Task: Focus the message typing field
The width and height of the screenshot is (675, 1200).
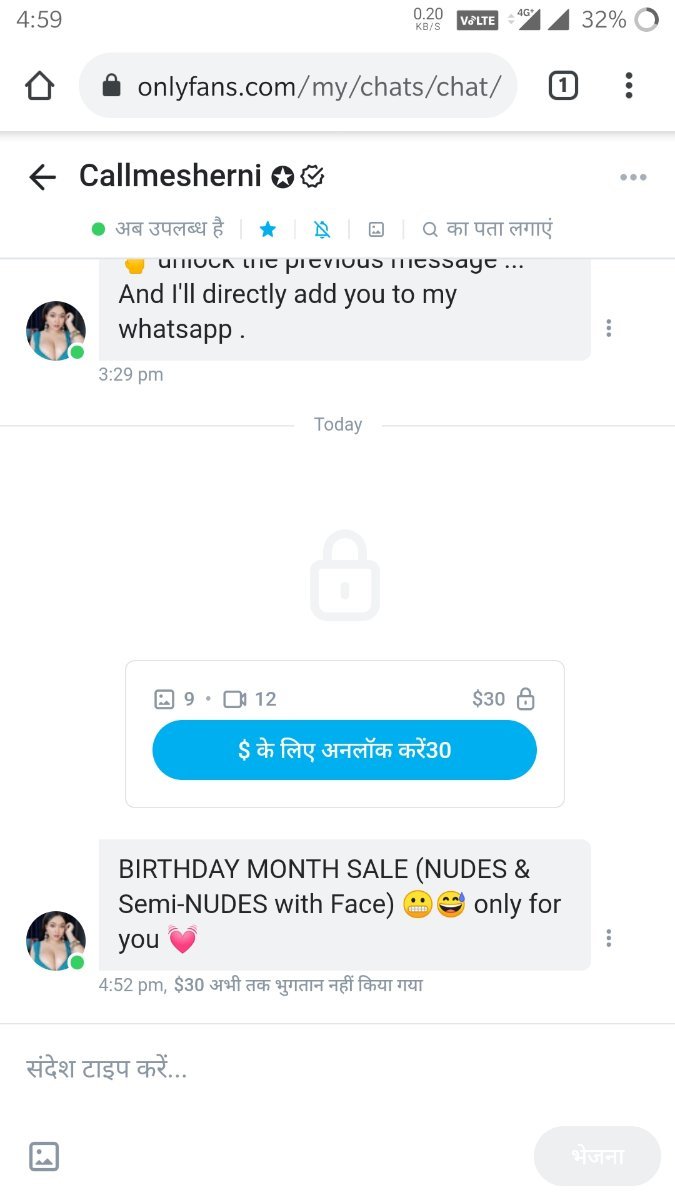Action: point(337,1068)
